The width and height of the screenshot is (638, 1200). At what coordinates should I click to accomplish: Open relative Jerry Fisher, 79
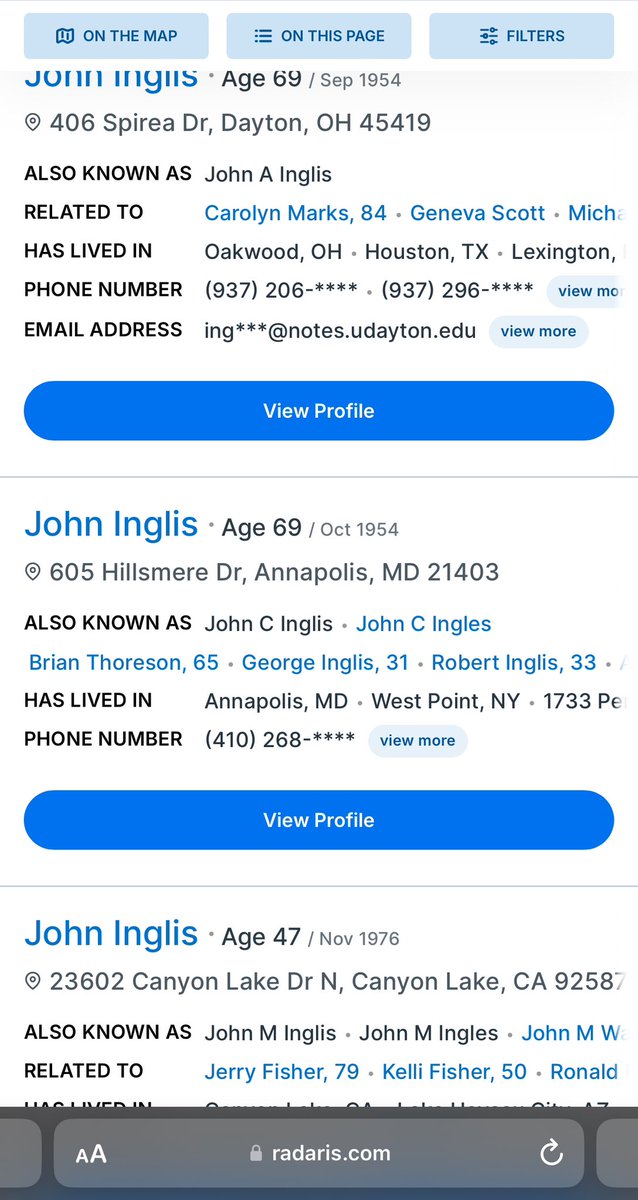[281, 1072]
